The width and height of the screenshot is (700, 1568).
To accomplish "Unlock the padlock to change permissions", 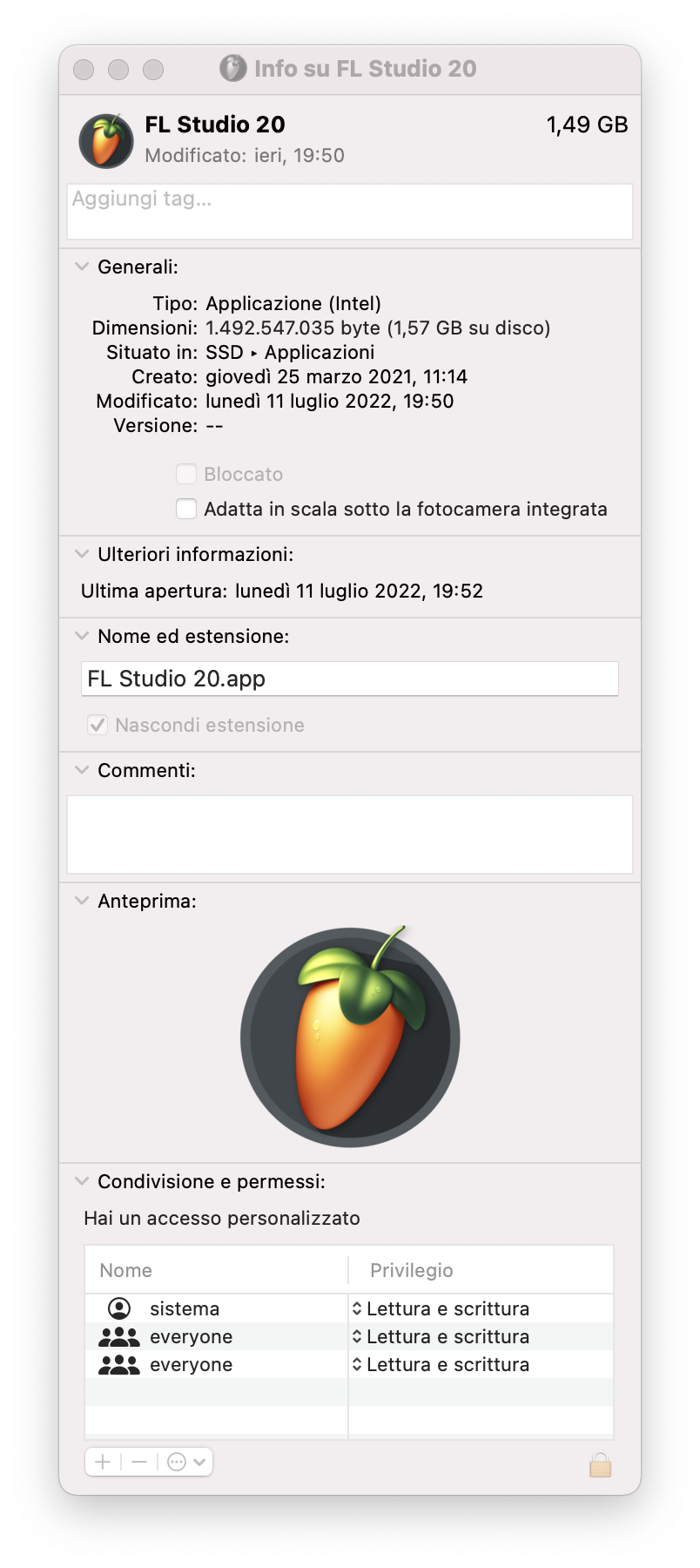I will coord(600,1464).
